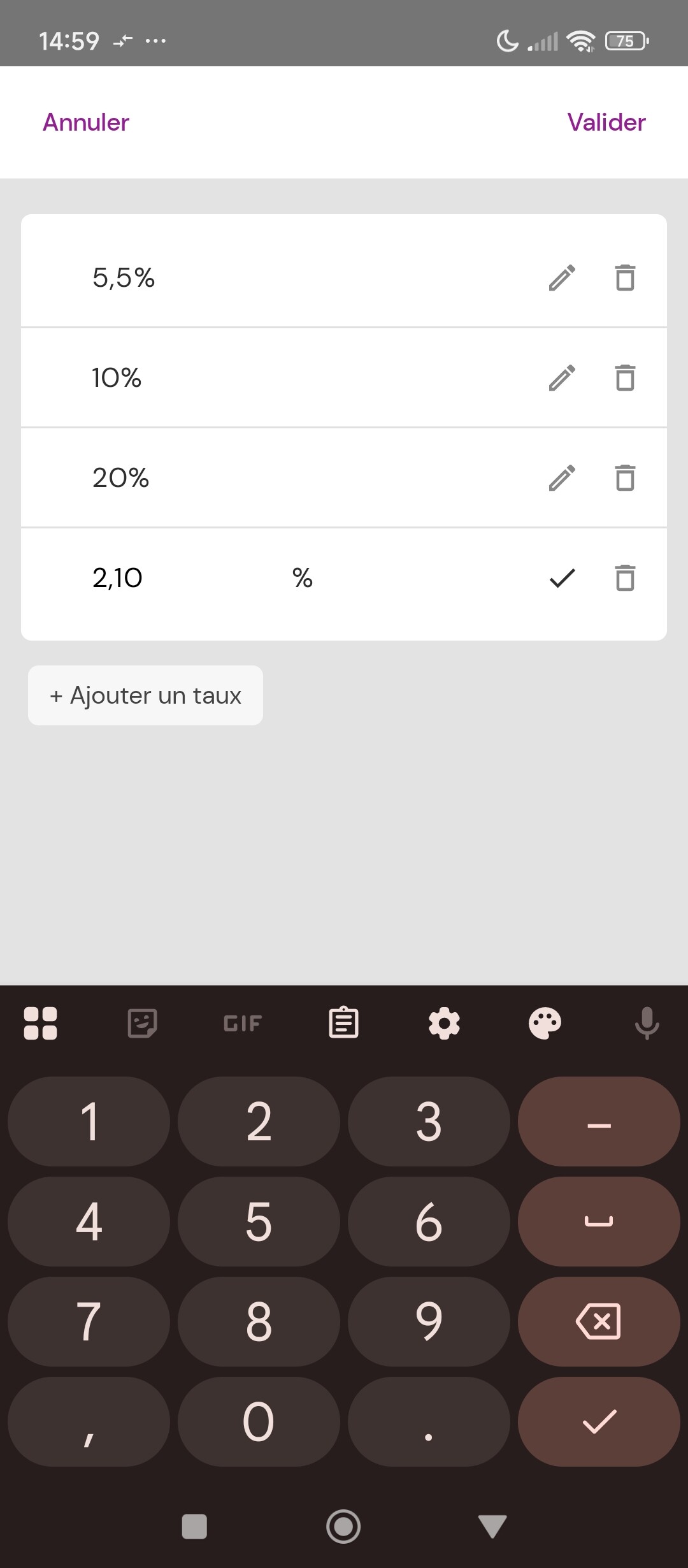Confirm the 2,10 rate with the checkmark
This screenshot has width=688, height=1568.
coord(562,578)
